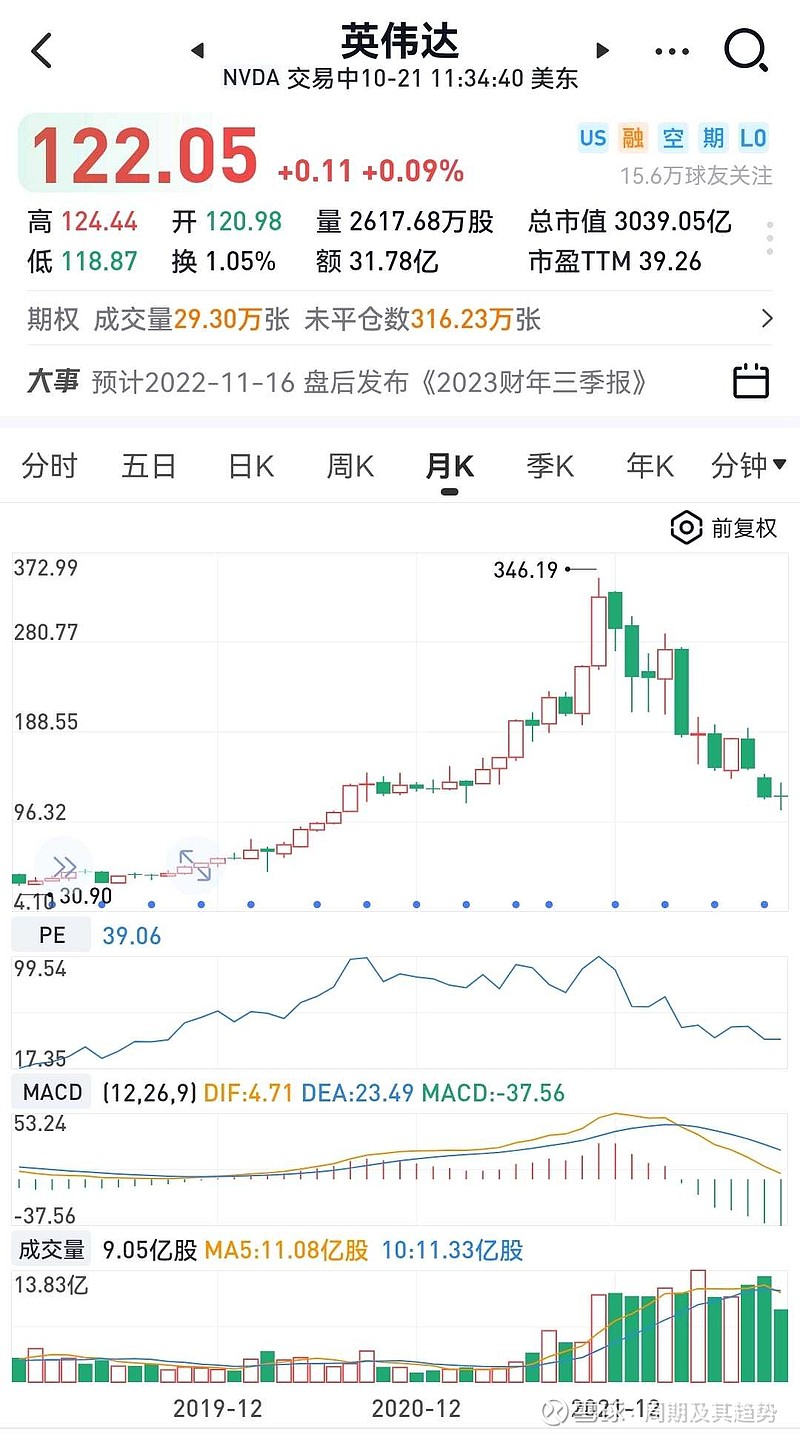Image resolution: width=800 pixels, height=1437 pixels.
Task: Switch to the 分时 chart tab
Action: tap(49, 466)
